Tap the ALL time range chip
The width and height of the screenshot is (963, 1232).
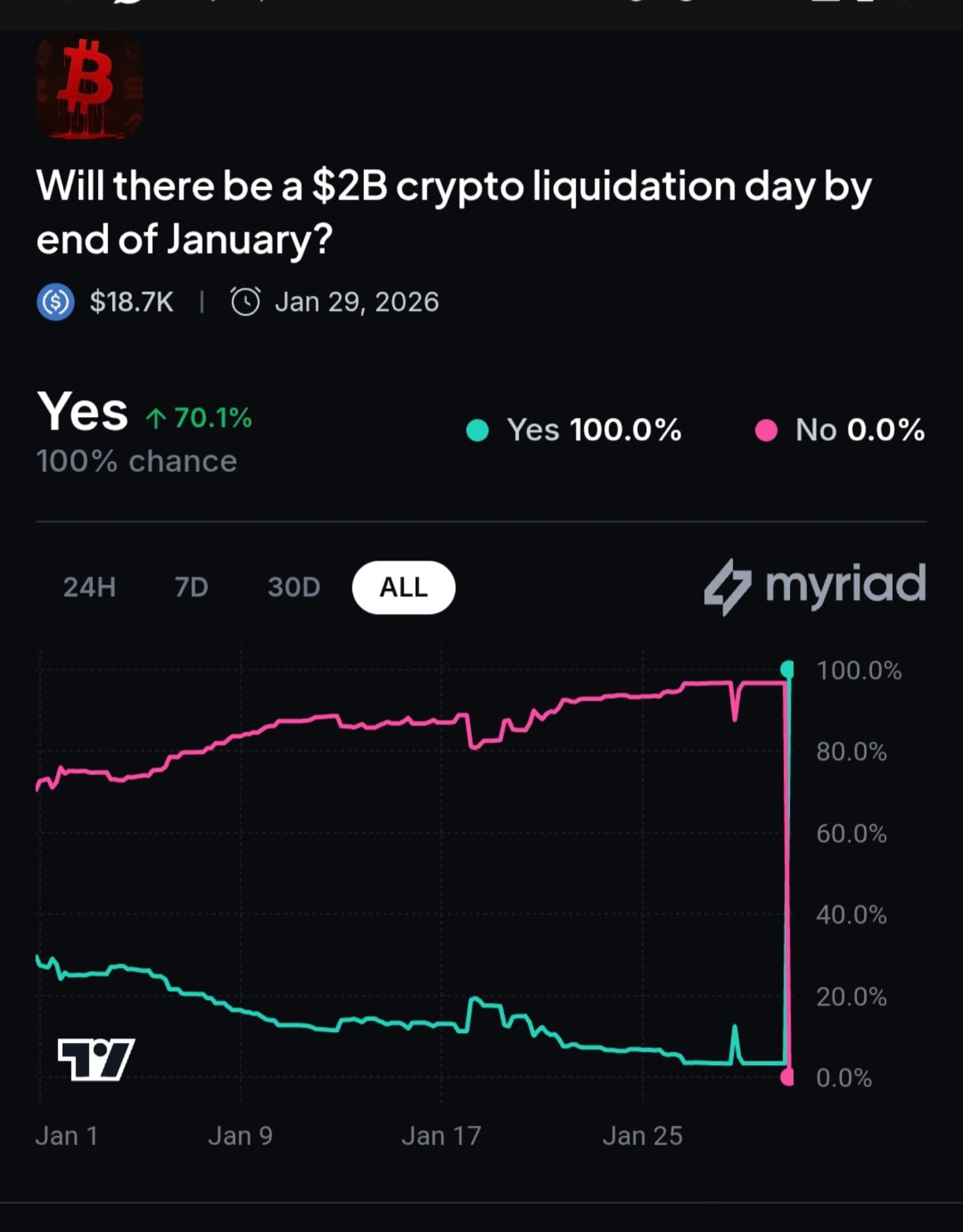point(404,587)
